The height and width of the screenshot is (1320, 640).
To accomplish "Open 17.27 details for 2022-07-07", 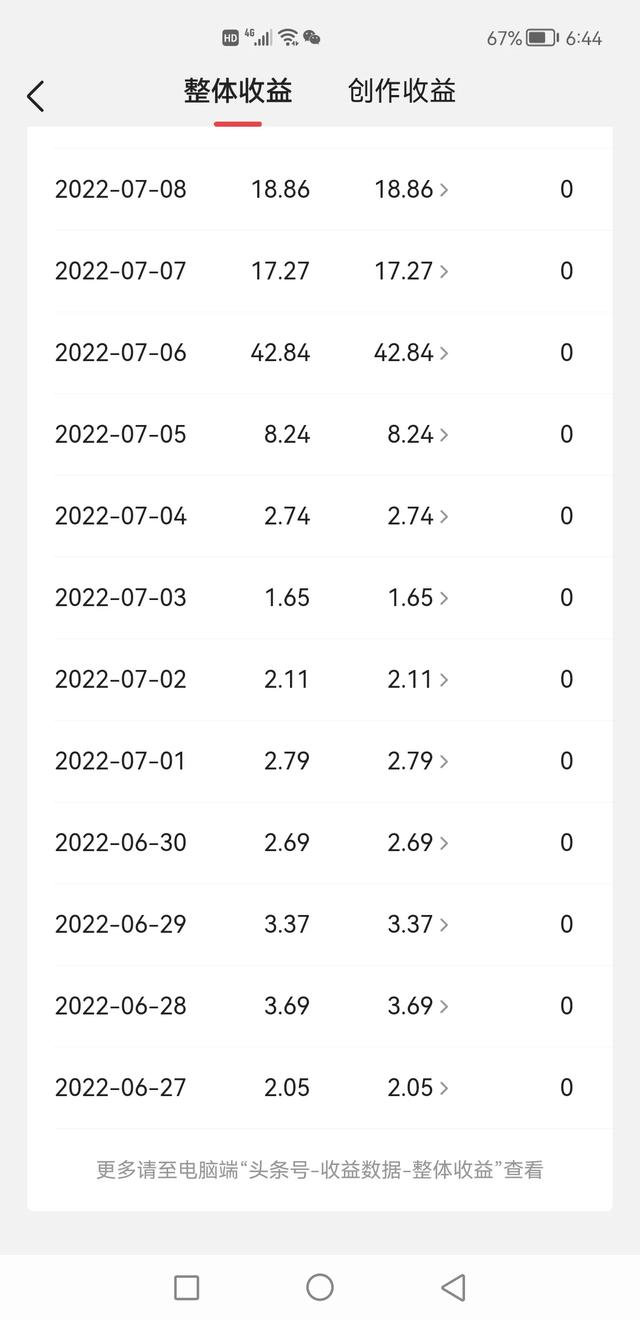I will pyautogui.click(x=411, y=271).
